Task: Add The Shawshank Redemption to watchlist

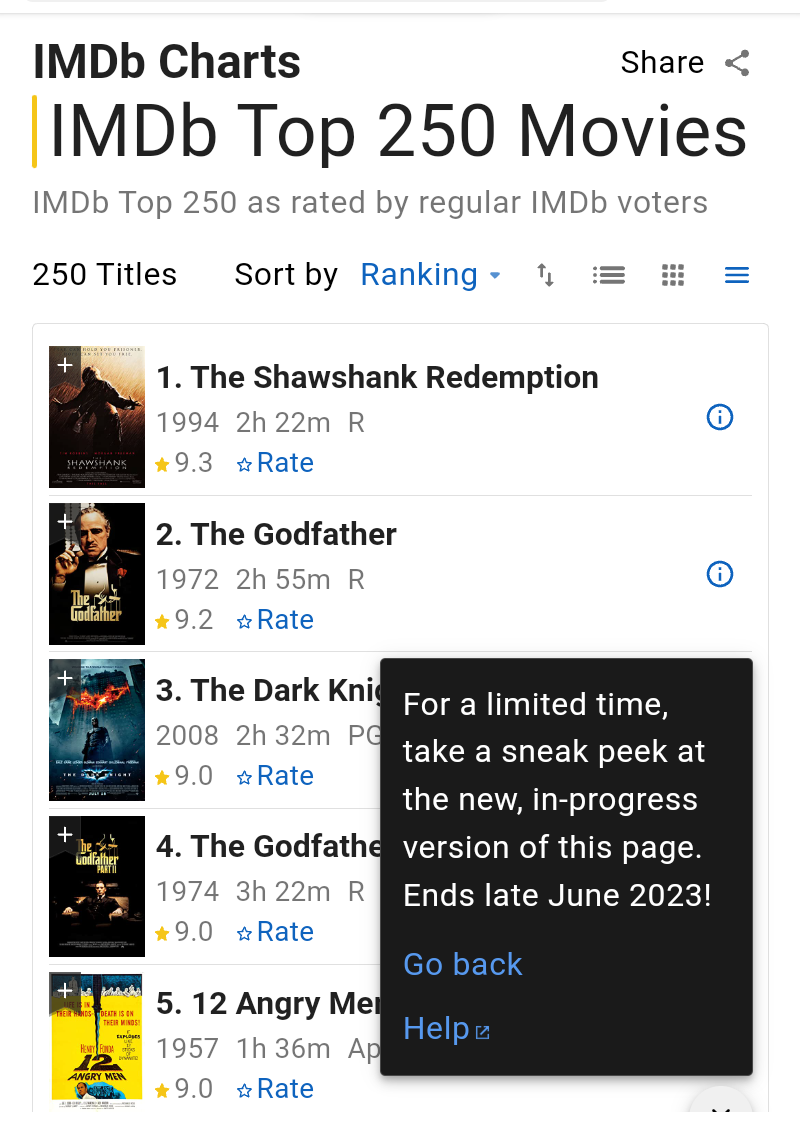Action: pyautogui.click(x=64, y=366)
